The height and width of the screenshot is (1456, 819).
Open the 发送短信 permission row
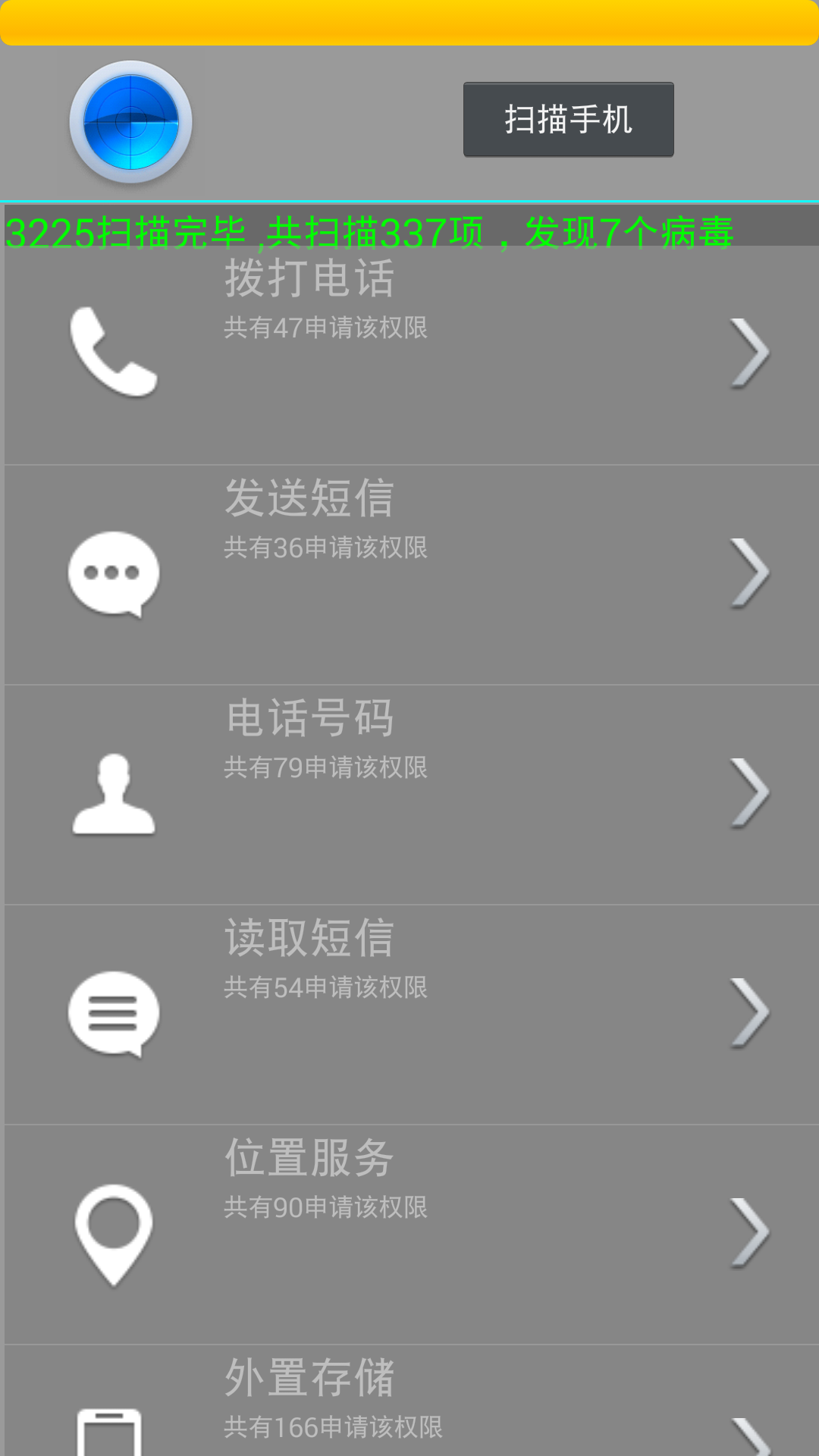tap(412, 575)
